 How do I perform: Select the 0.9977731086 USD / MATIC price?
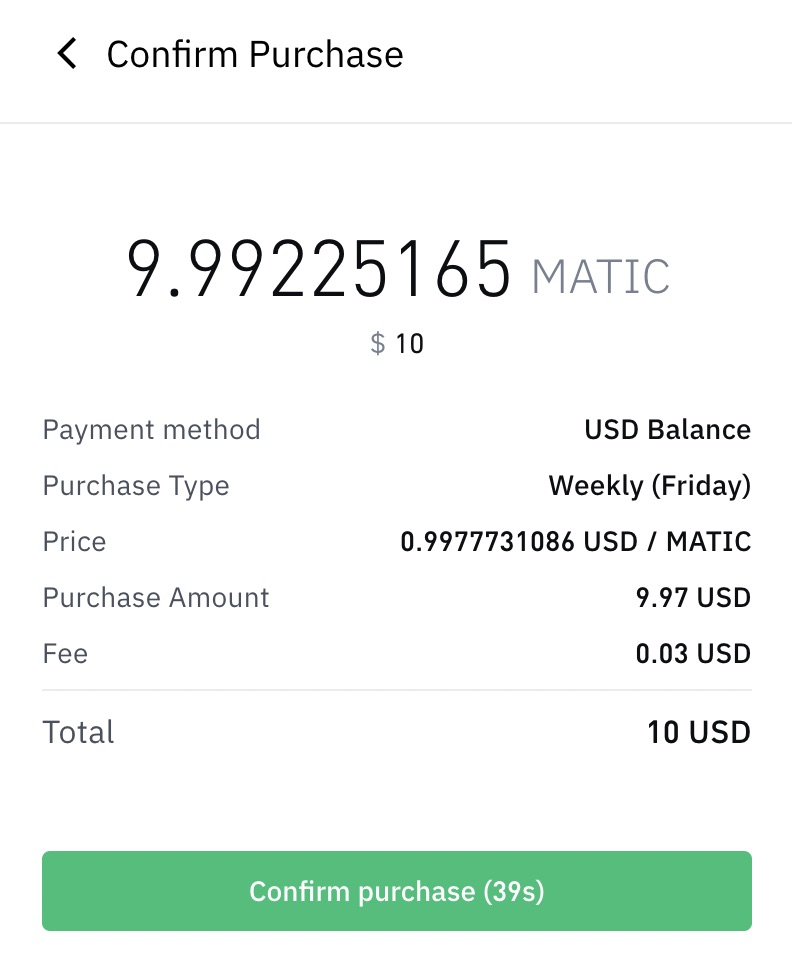tap(576, 541)
